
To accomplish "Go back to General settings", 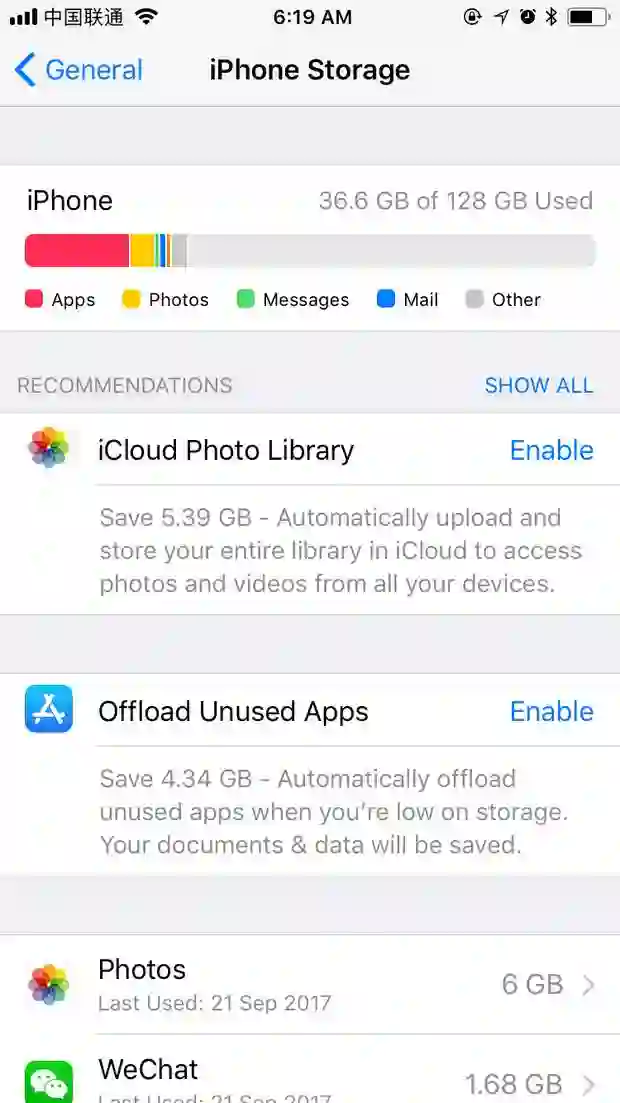I will tap(79, 70).
